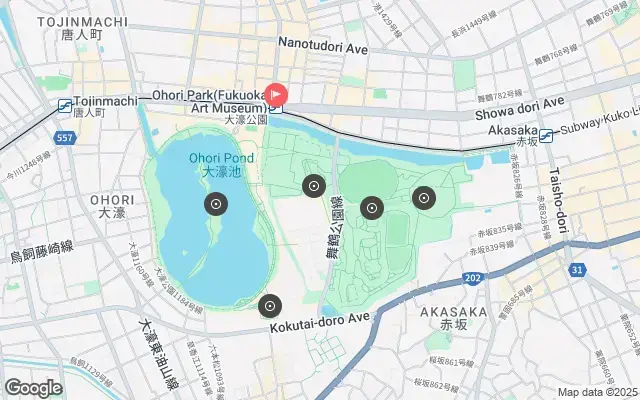Open the marker in the central green park
640x400 pixels.
click(372, 208)
